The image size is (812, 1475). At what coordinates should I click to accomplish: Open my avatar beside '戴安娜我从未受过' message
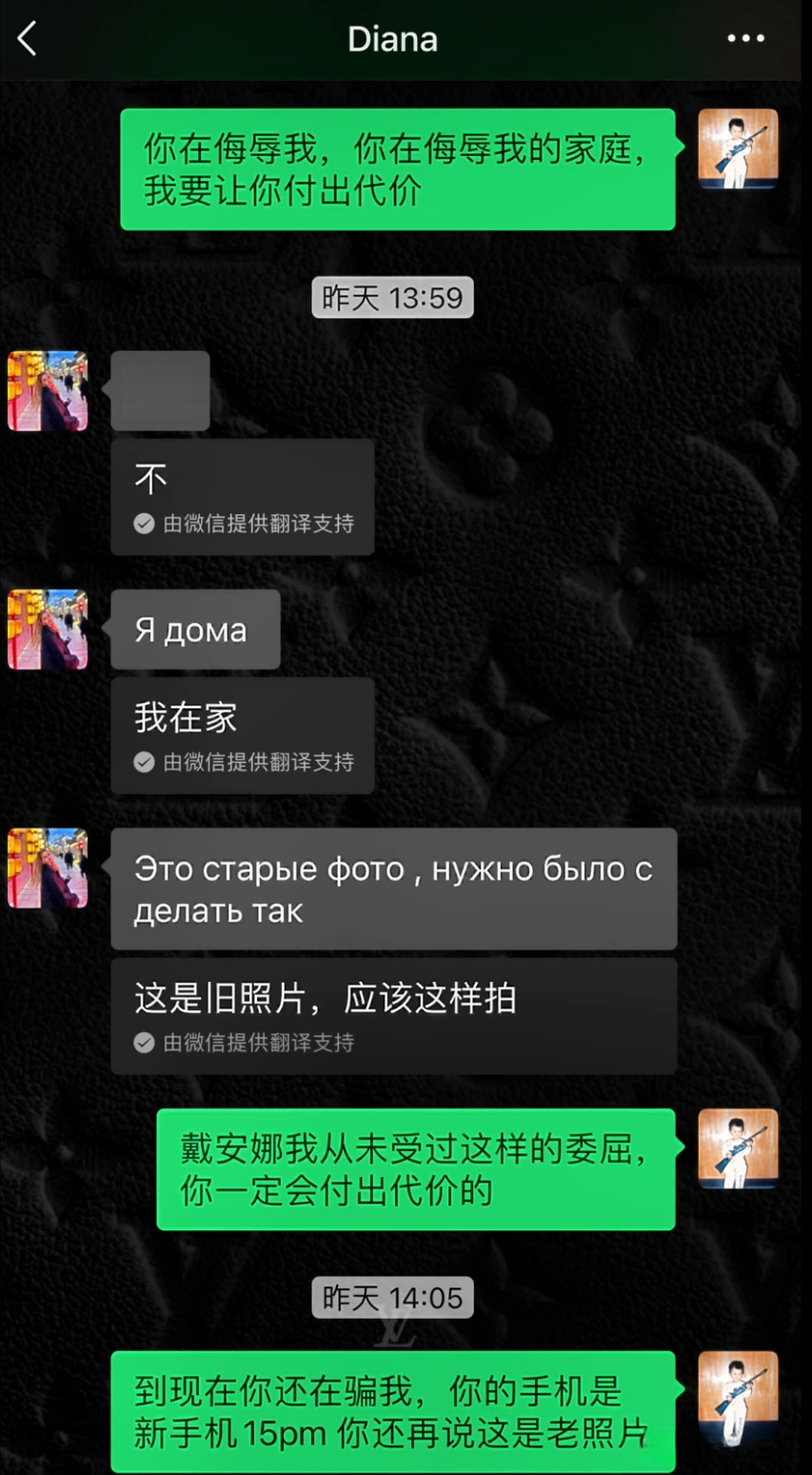pos(738,1147)
